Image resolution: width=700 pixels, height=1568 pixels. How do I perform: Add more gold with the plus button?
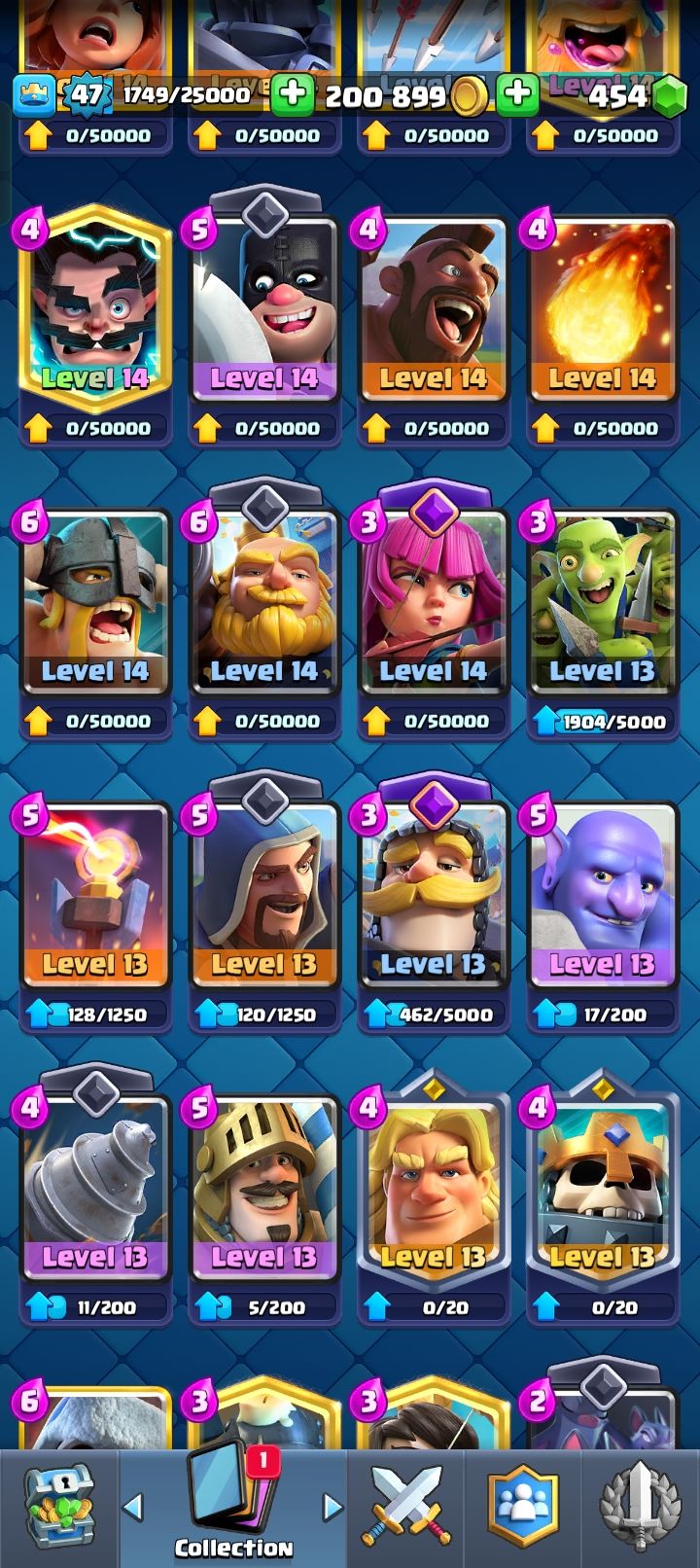(x=291, y=94)
